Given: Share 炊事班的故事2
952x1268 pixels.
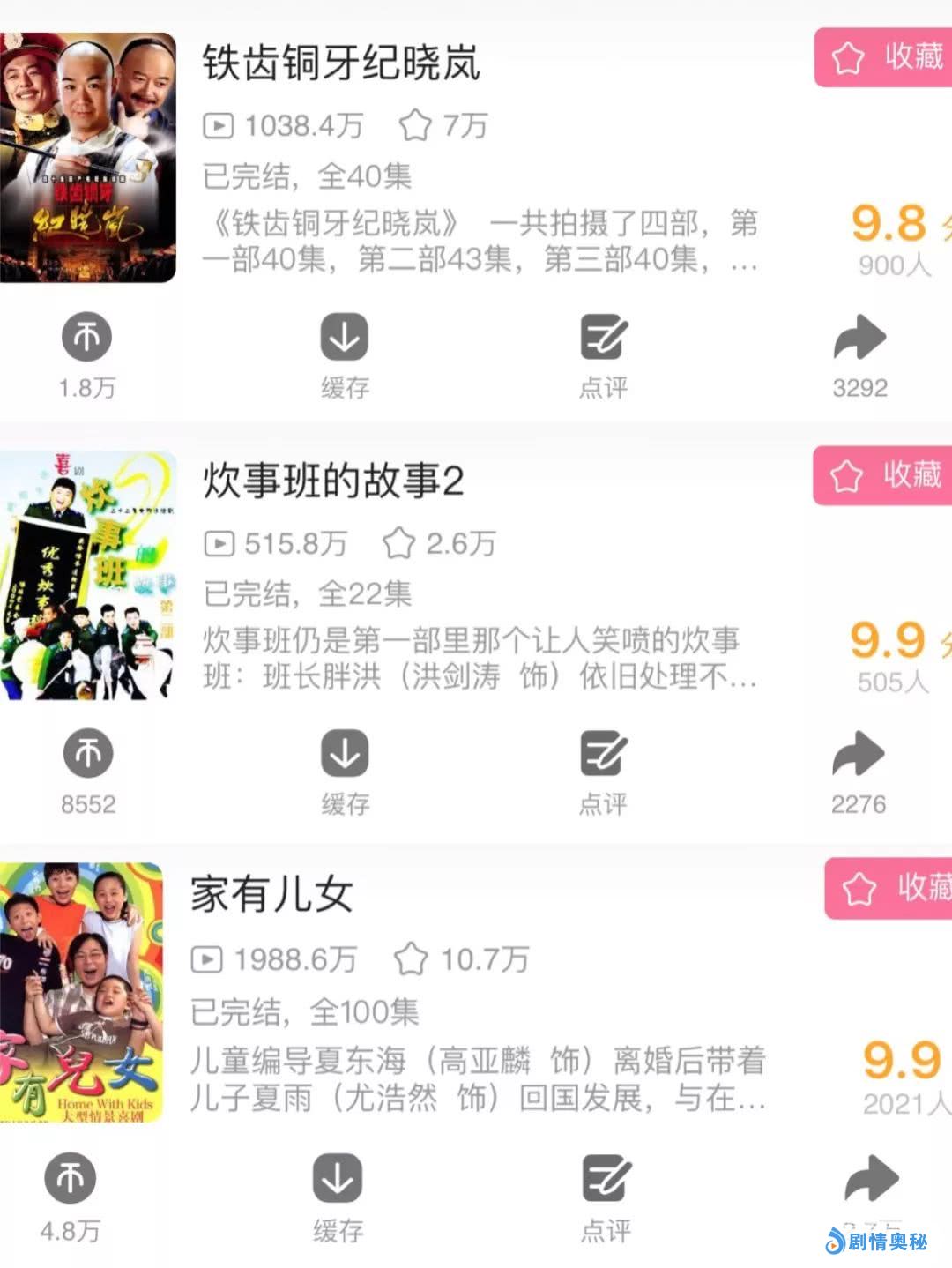Looking at the screenshot, I should [859, 755].
